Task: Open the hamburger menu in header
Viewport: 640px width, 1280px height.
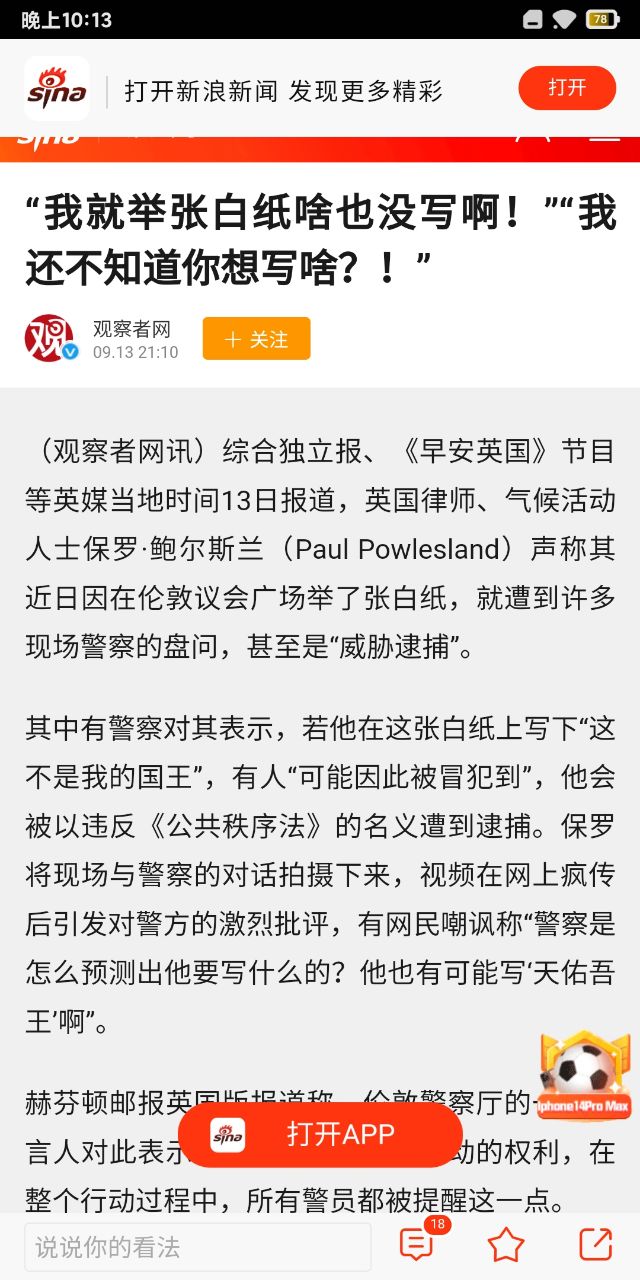Action: click(604, 136)
